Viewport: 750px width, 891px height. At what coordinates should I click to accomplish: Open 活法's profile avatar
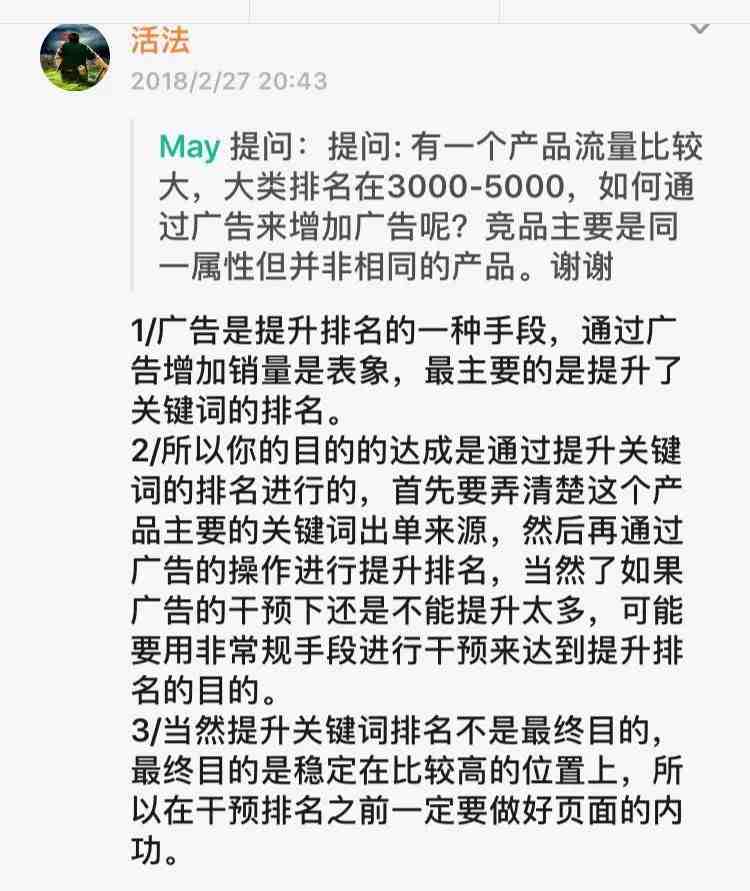tap(75, 55)
